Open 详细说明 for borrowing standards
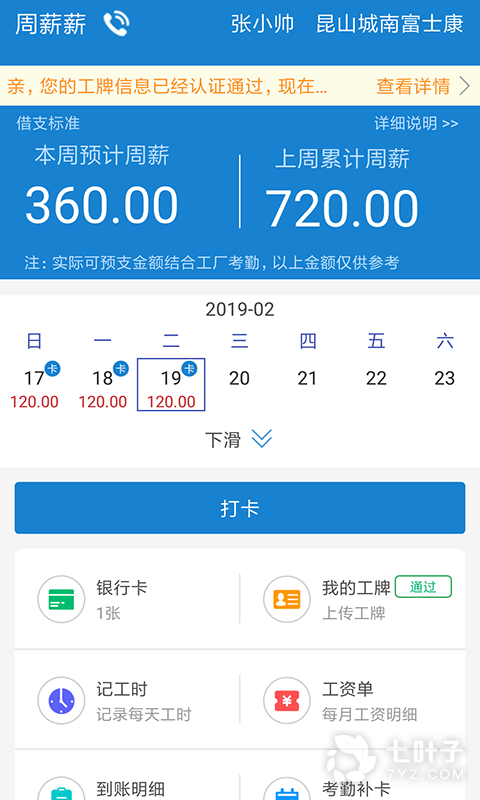480x800 pixels. coord(416,123)
